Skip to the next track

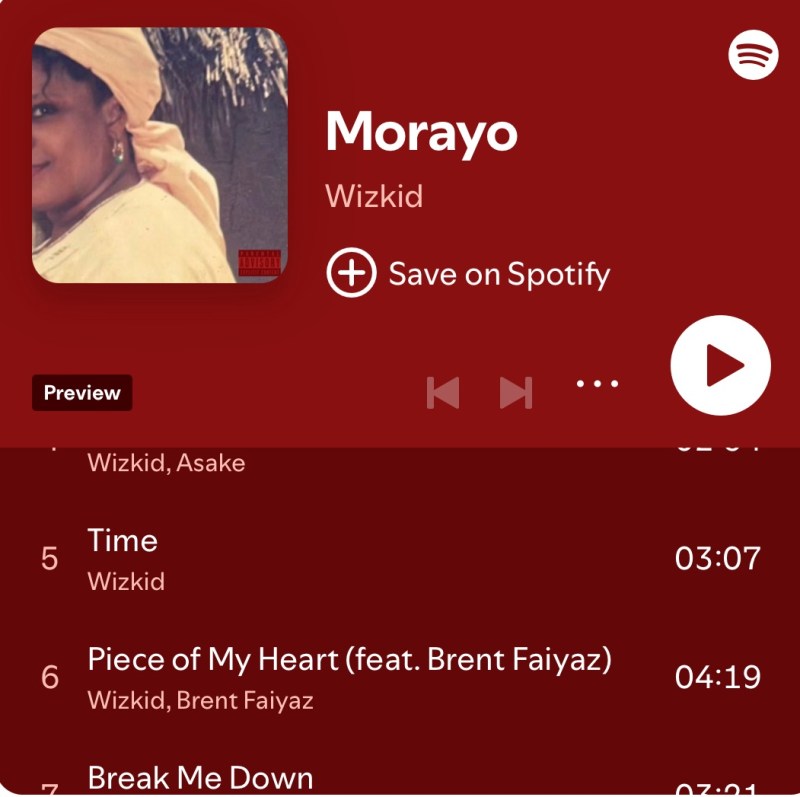515,392
